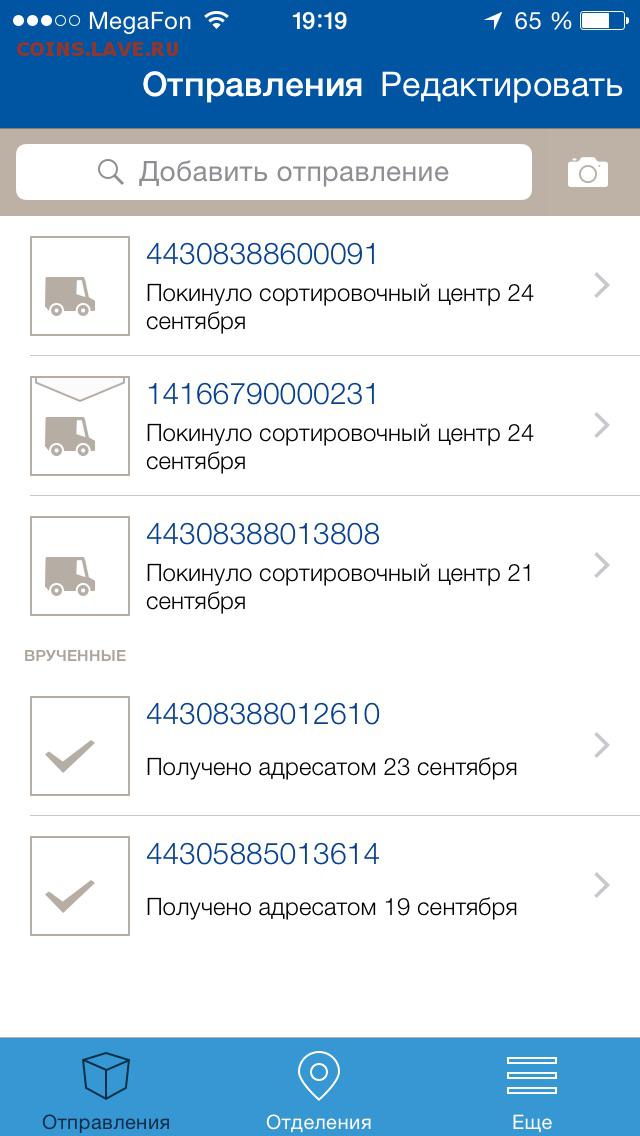Viewport: 640px width, 1136px height.
Task: Open shipment 44308388600091
Action: (320, 286)
